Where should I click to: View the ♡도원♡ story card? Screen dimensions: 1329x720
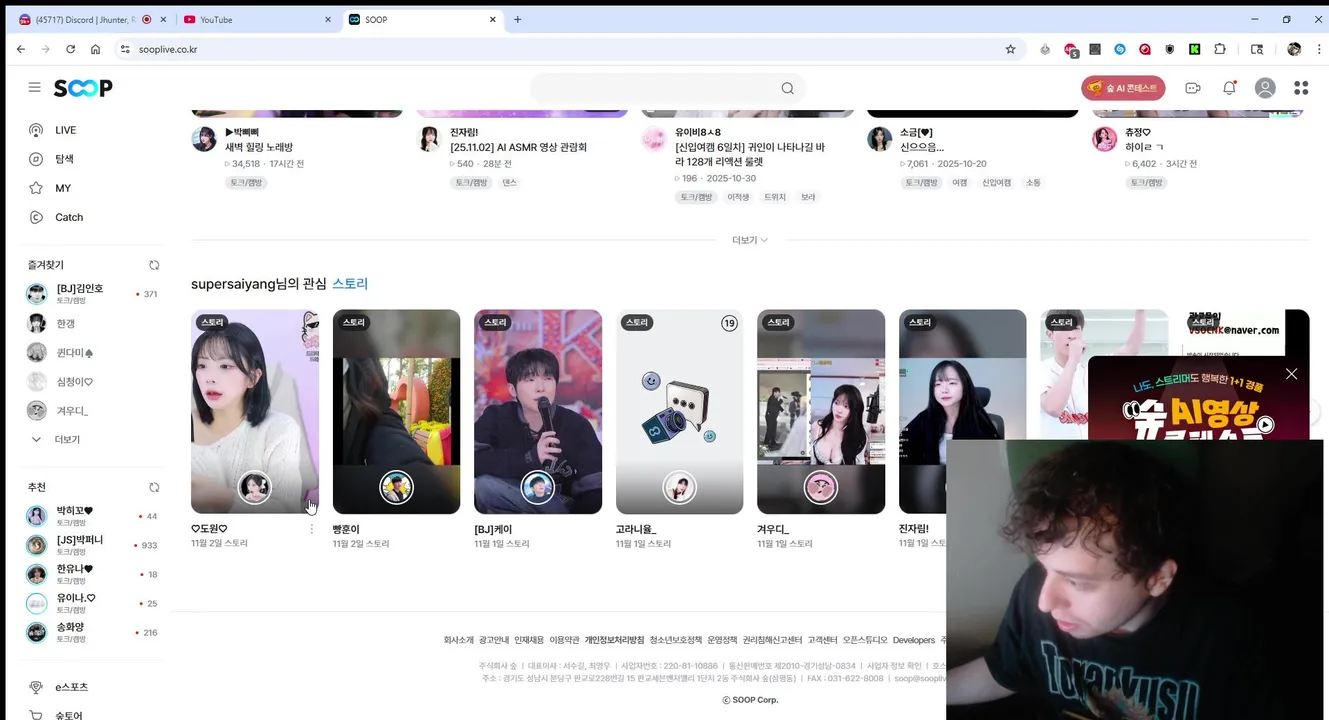pyautogui.click(x=254, y=411)
